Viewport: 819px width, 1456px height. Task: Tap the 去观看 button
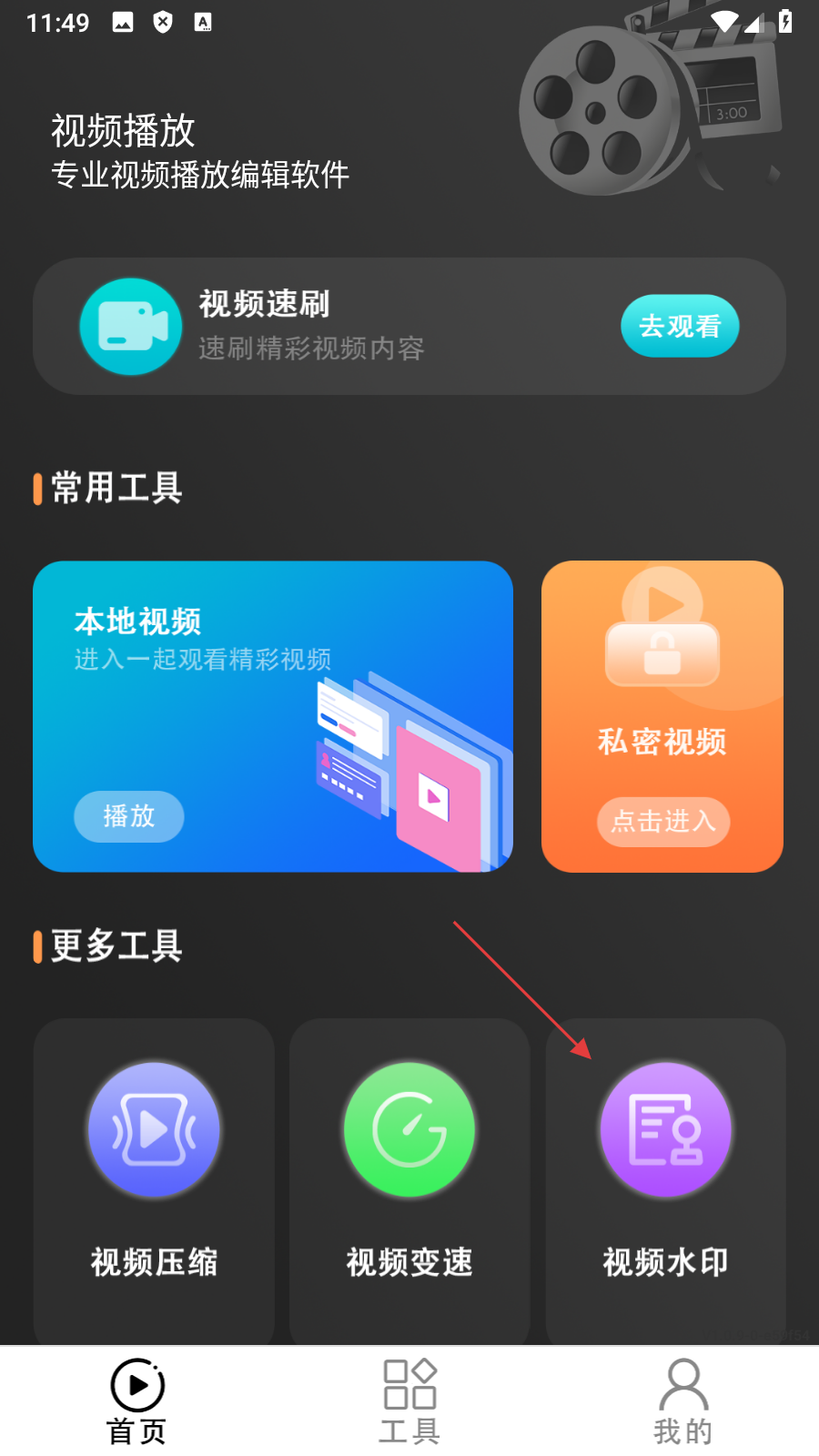(680, 326)
